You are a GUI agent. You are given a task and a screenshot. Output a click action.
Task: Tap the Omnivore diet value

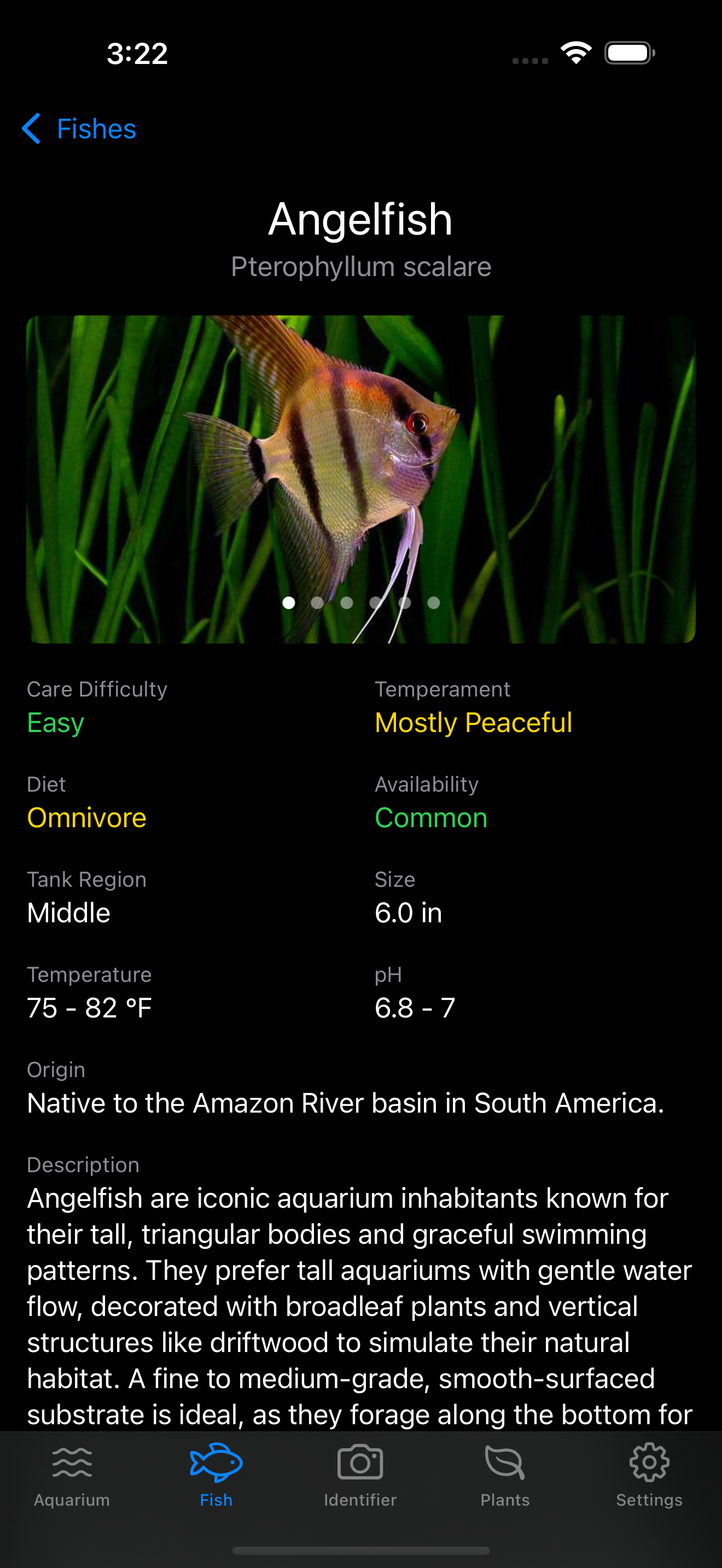[x=86, y=818]
